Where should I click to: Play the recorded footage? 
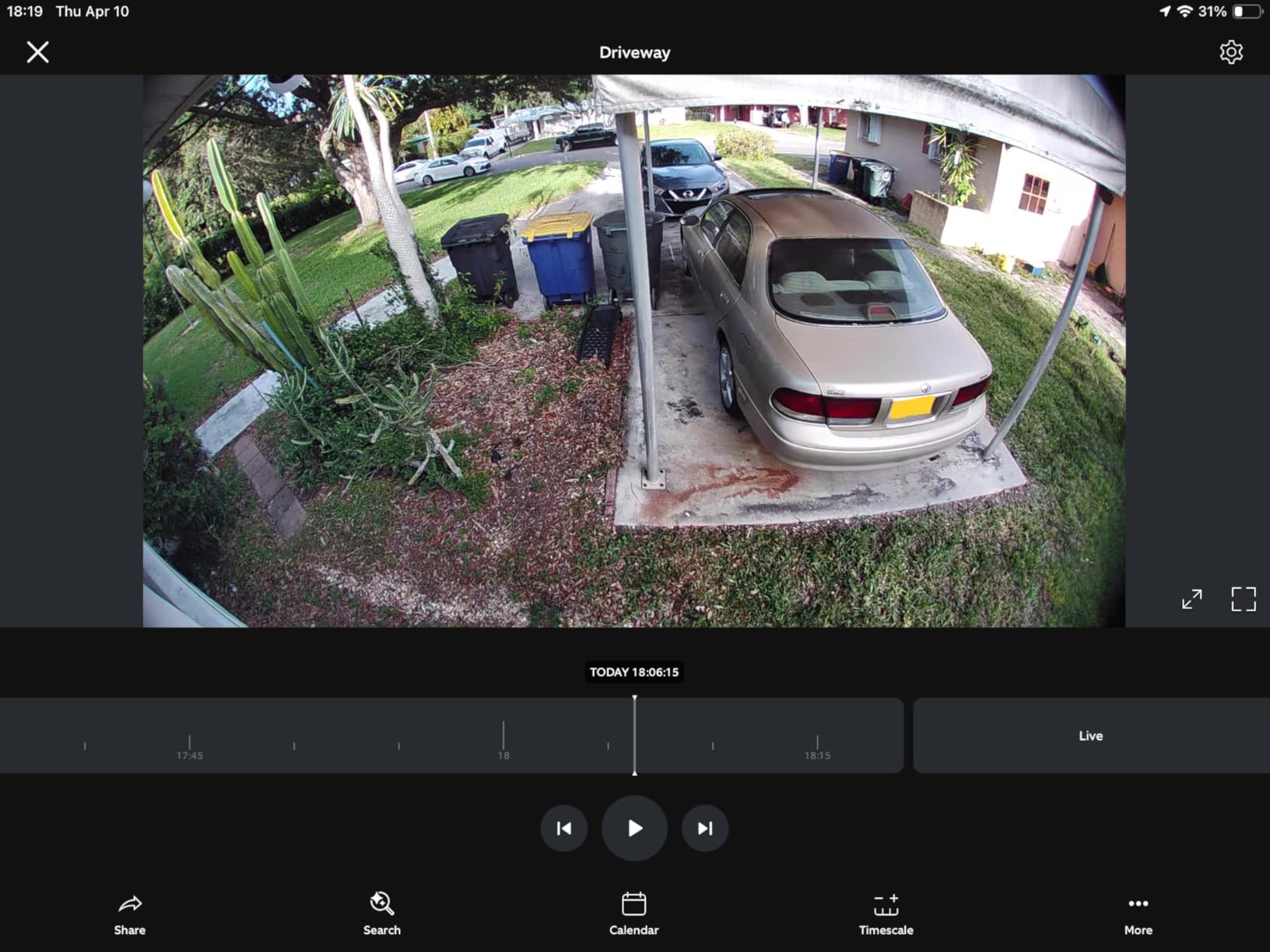click(634, 828)
